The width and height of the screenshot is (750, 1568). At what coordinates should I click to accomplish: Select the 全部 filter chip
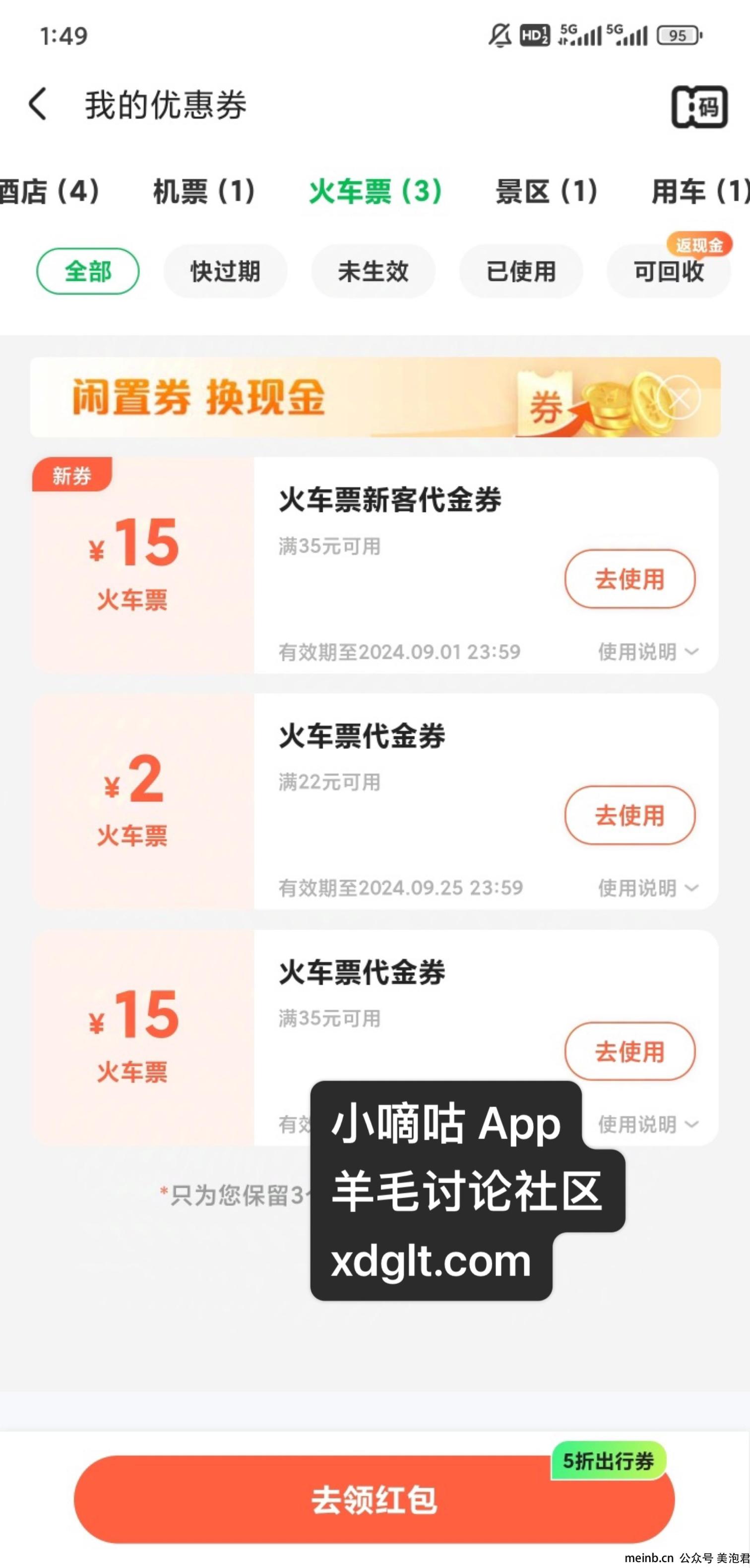click(x=88, y=271)
